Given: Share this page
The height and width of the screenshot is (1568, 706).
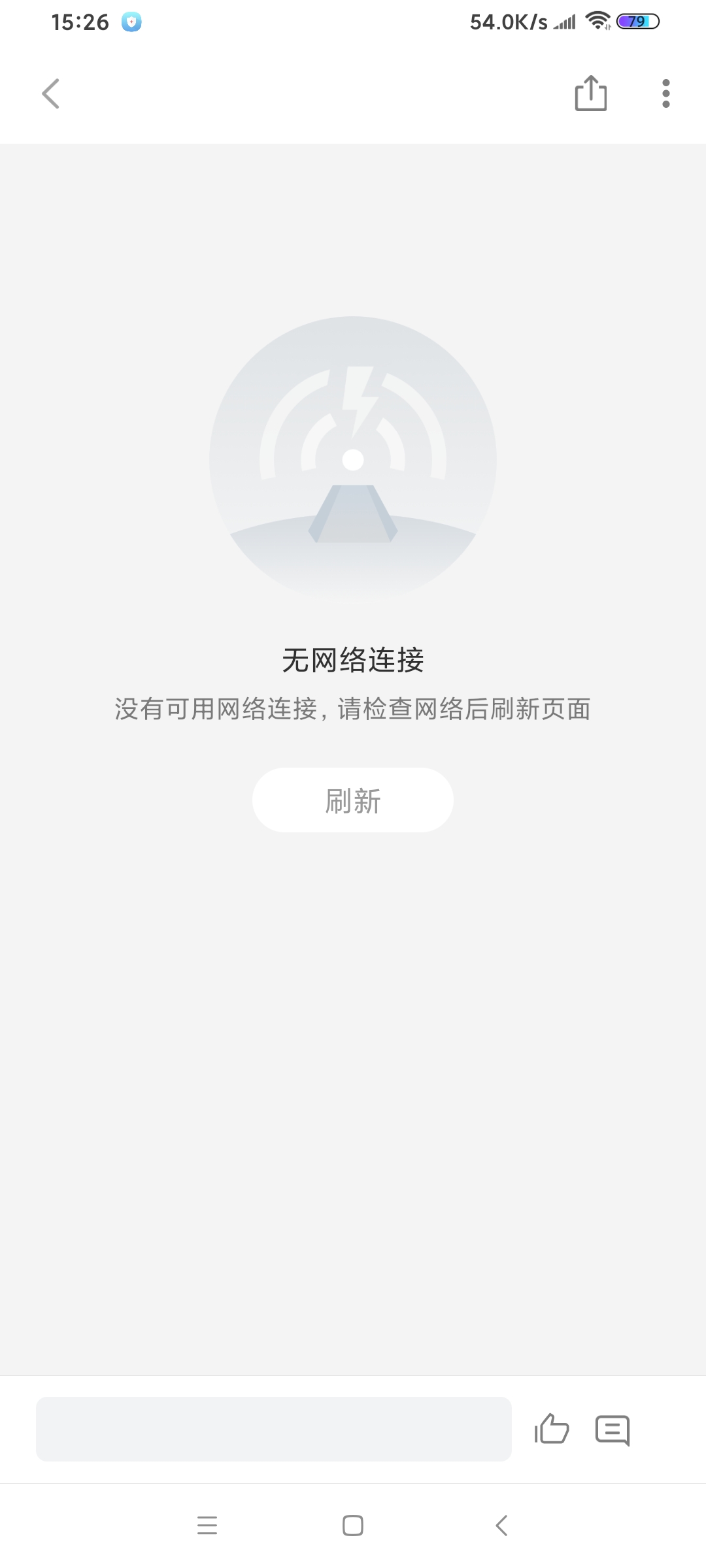Looking at the screenshot, I should pyautogui.click(x=591, y=93).
